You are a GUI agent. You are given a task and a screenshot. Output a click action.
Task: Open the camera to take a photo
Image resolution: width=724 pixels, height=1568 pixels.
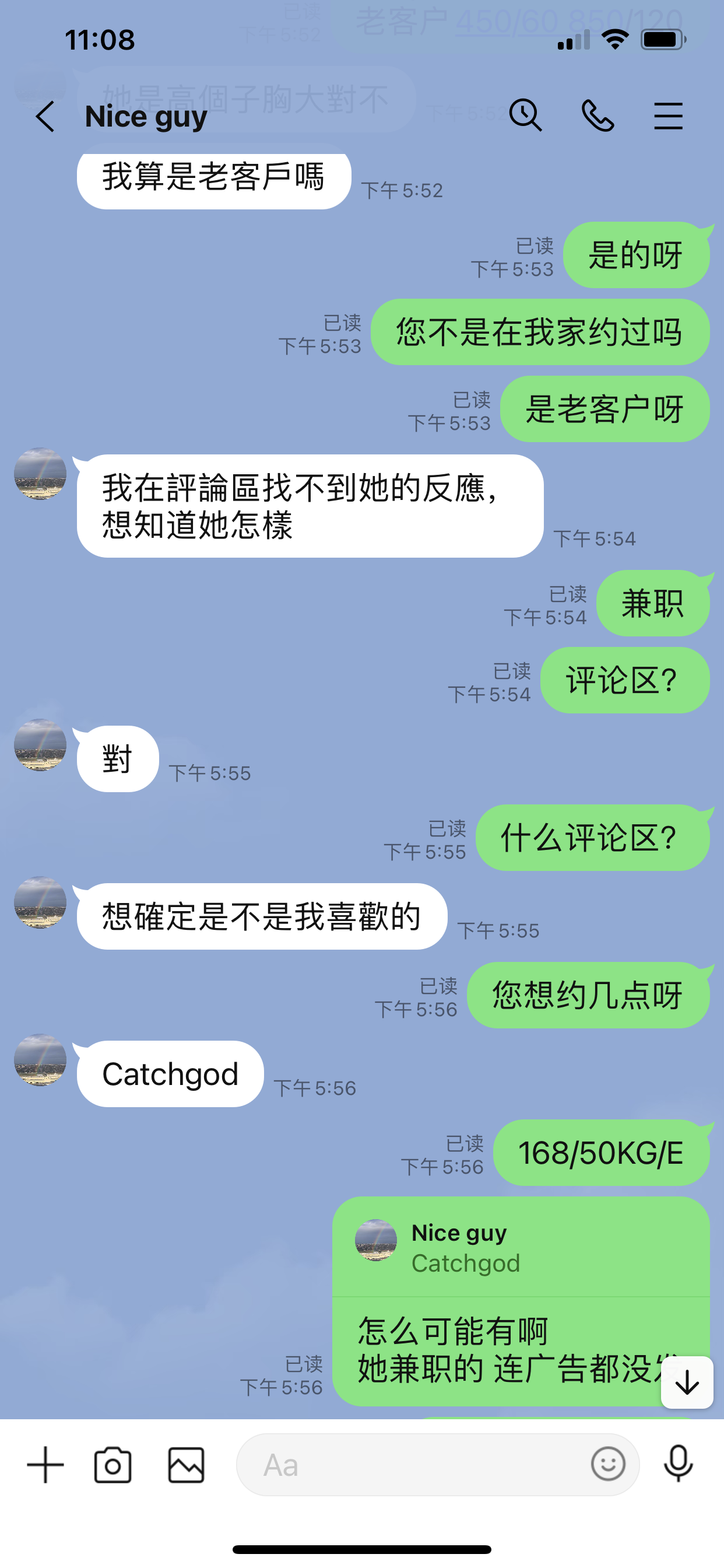pyautogui.click(x=113, y=1465)
